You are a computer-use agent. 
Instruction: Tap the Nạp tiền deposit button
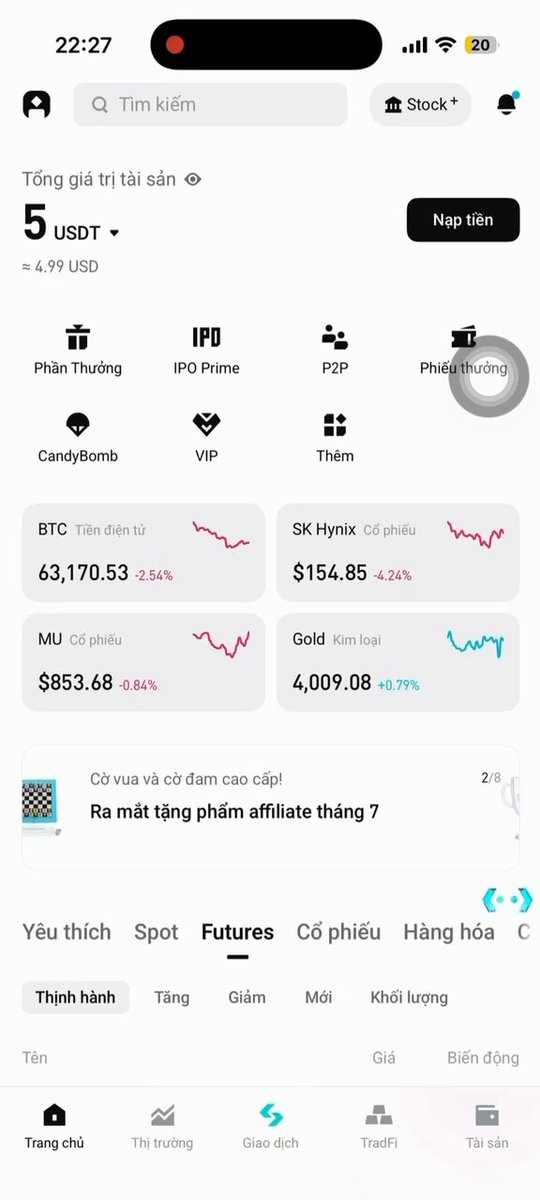pyautogui.click(x=463, y=220)
